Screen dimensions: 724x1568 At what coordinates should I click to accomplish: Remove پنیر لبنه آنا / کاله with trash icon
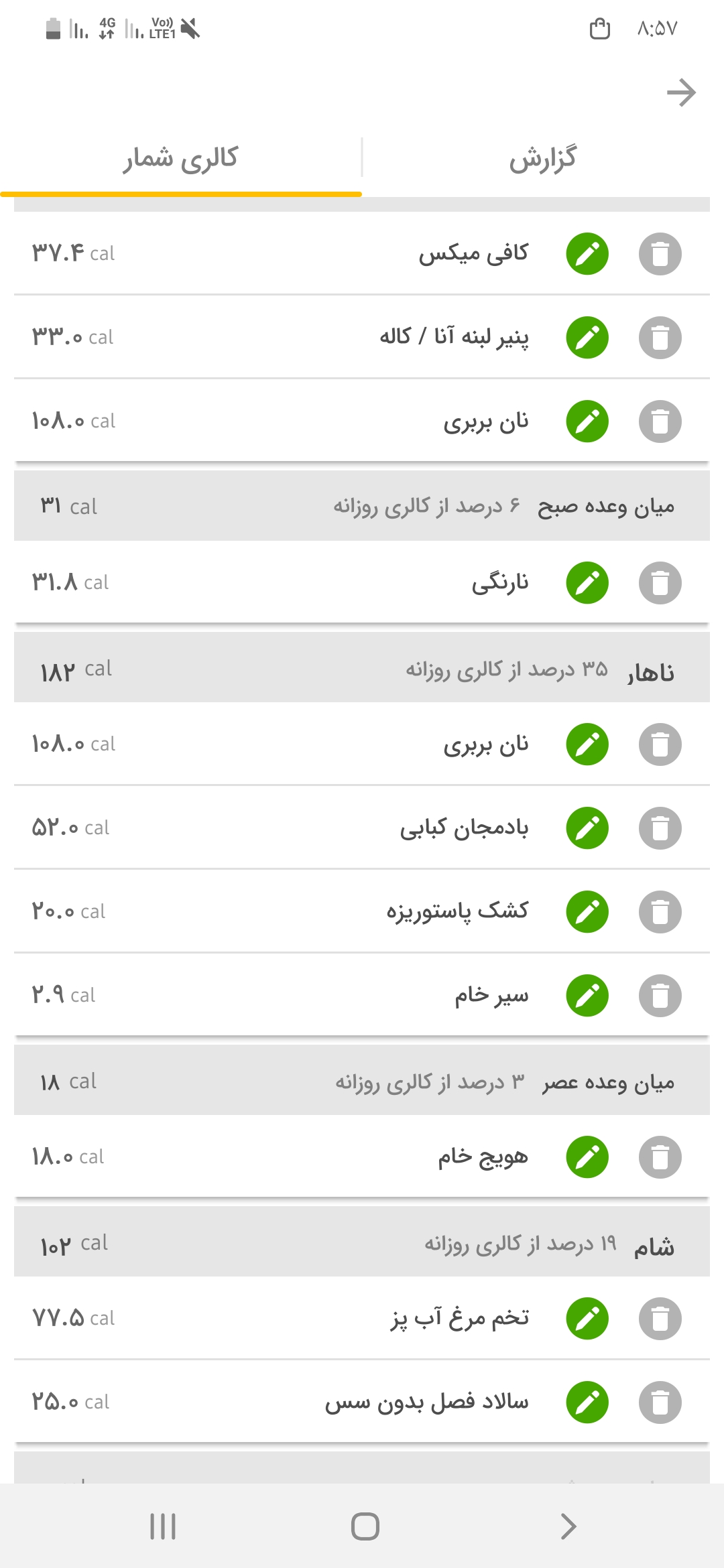[660, 337]
